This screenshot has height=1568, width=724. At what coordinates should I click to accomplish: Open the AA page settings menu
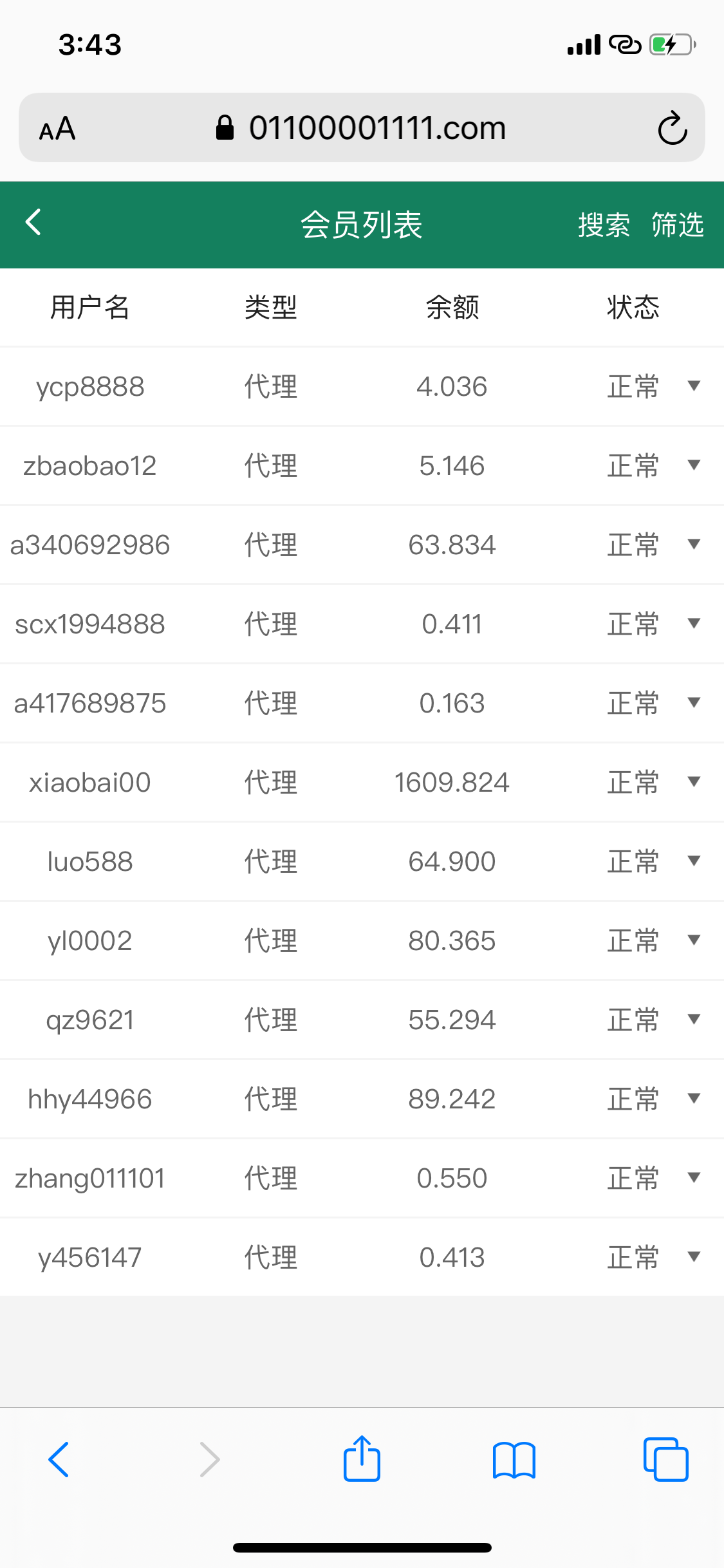tap(57, 129)
